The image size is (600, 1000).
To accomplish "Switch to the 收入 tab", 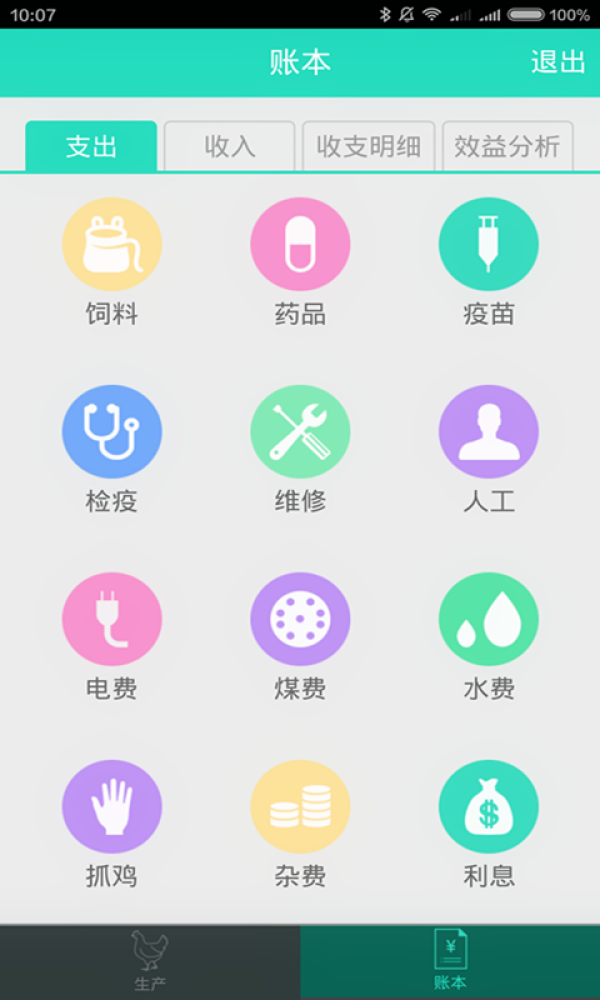I will [x=230, y=146].
